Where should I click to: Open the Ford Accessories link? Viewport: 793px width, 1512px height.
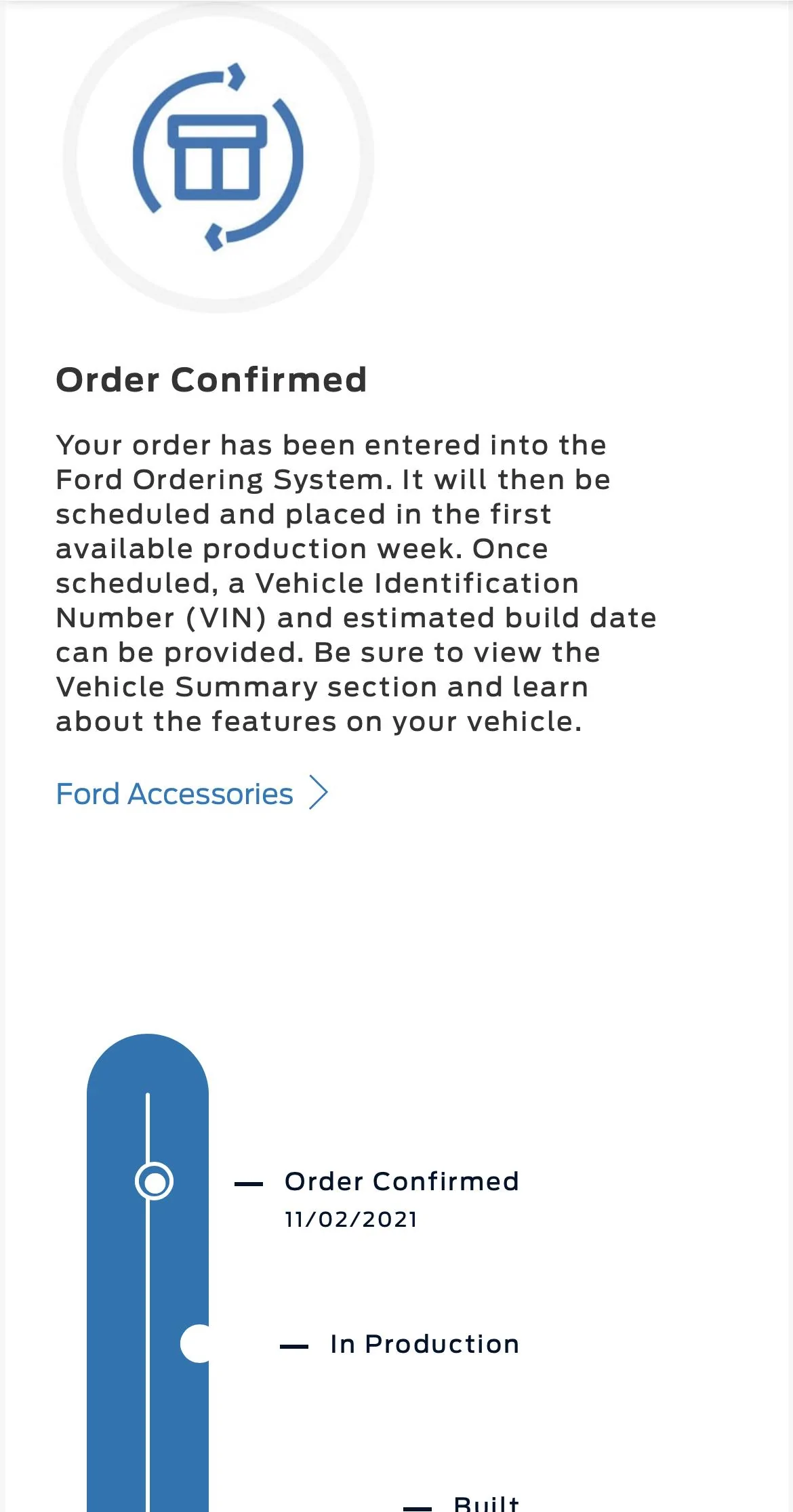(x=192, y=793)
